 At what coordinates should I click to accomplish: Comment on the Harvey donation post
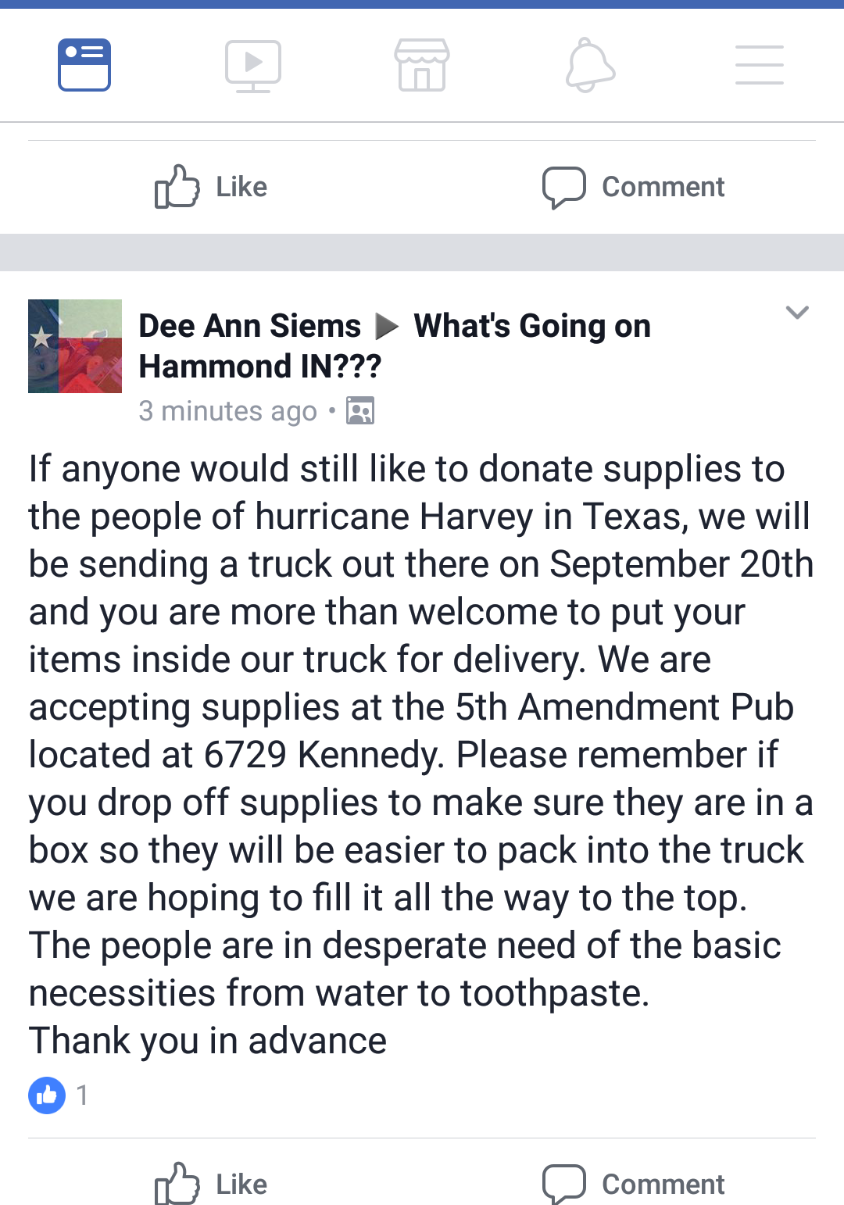pos(633,1184)
